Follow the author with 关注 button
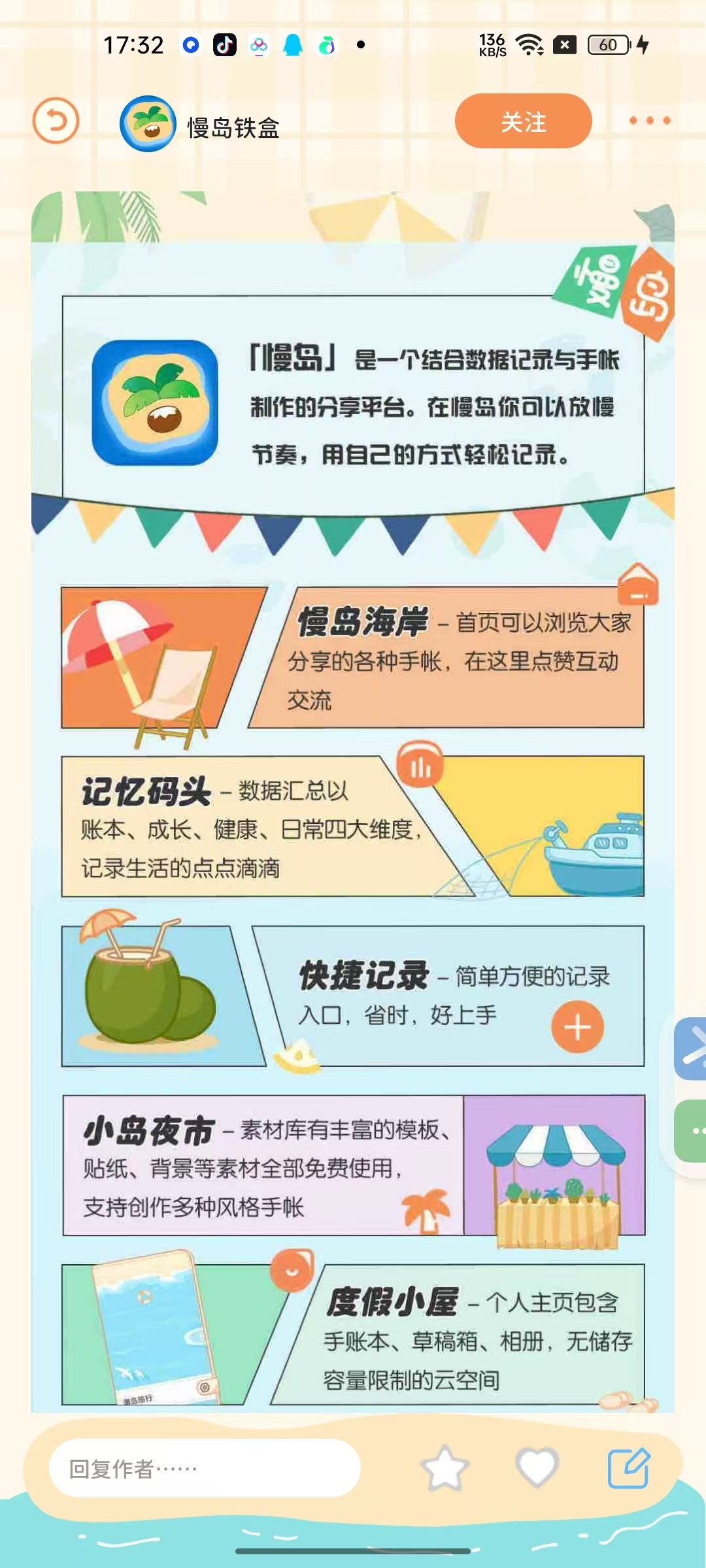The image size is (706, 1568). click(x=523, y=122)
